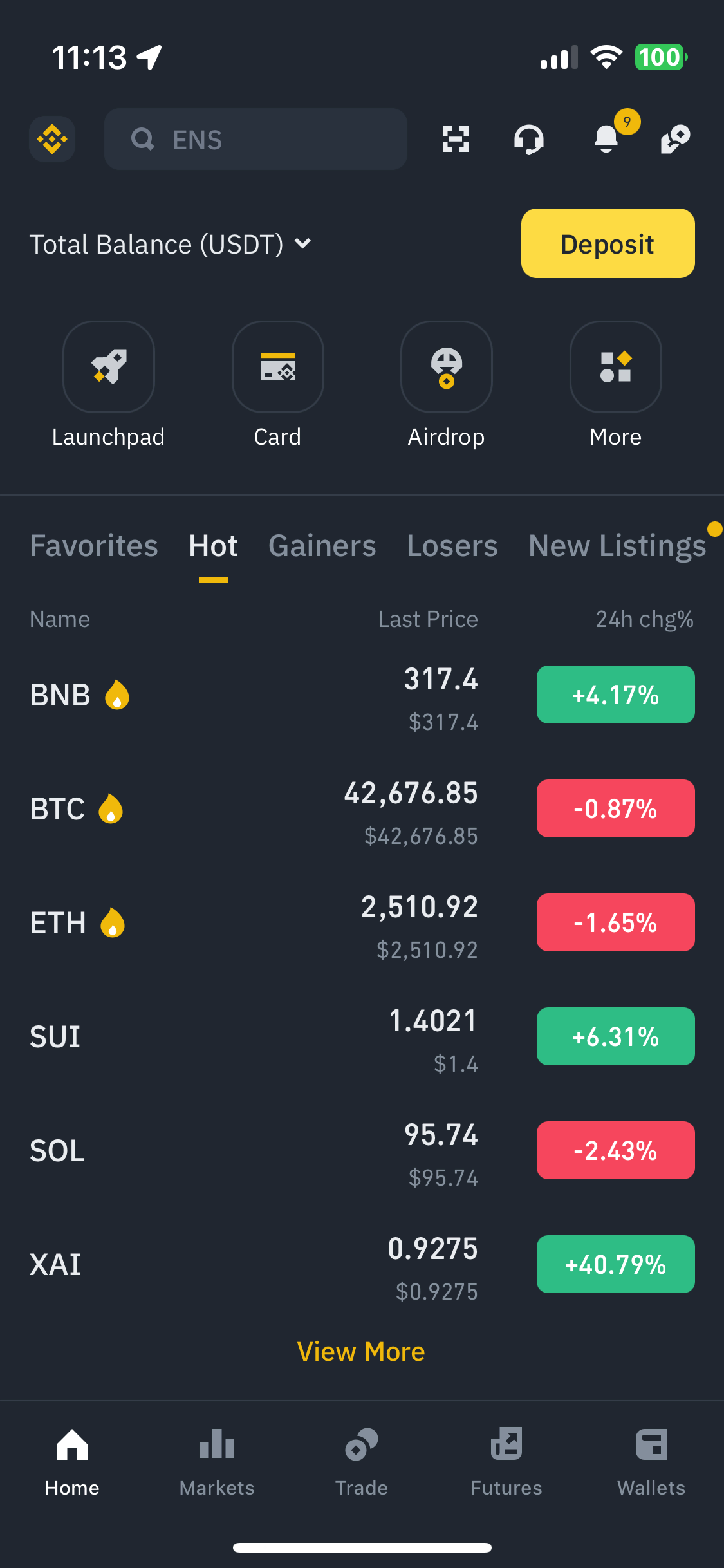The image size is (724, 1568).
Task: Switch to the Gainers tab
Action: click(322, 545)
